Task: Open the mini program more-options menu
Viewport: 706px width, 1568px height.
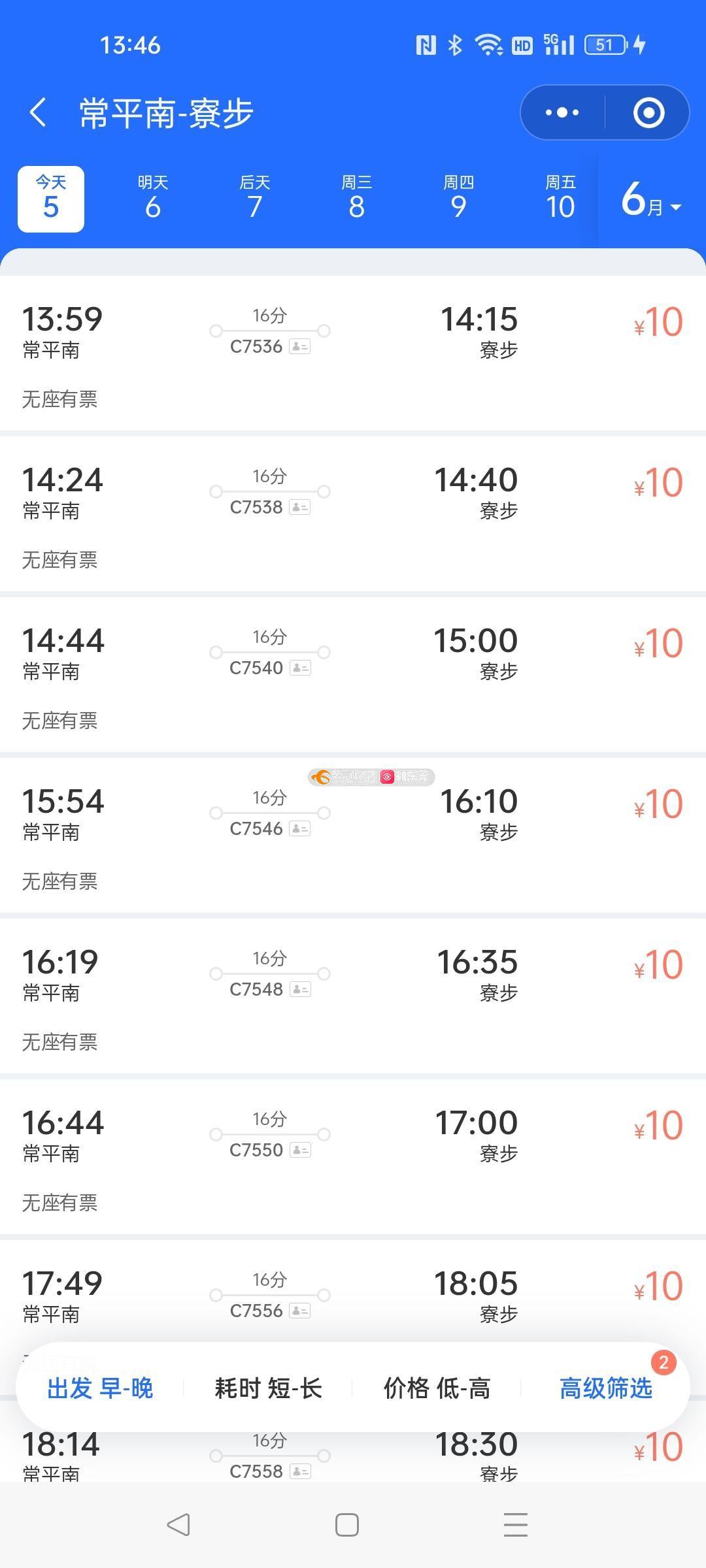Action: point(562,112)
